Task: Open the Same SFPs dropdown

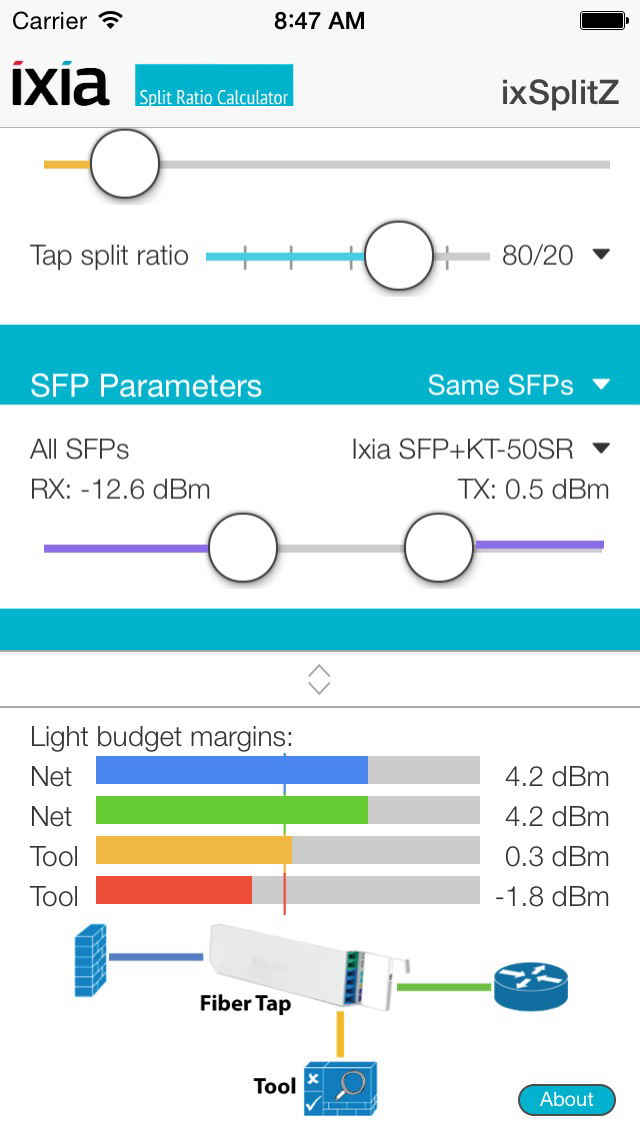Action: 519,385
